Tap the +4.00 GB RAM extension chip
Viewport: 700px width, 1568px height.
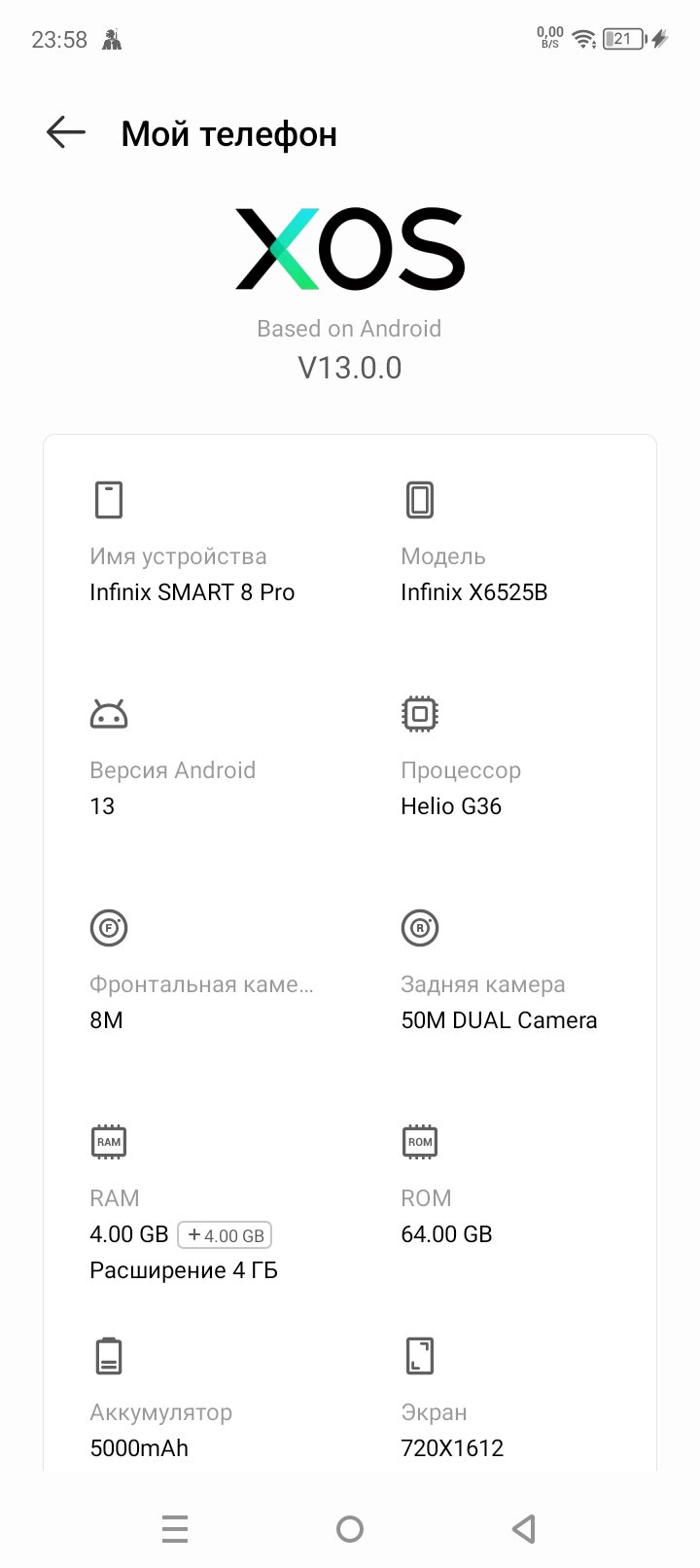click(x=225, y=1235)
